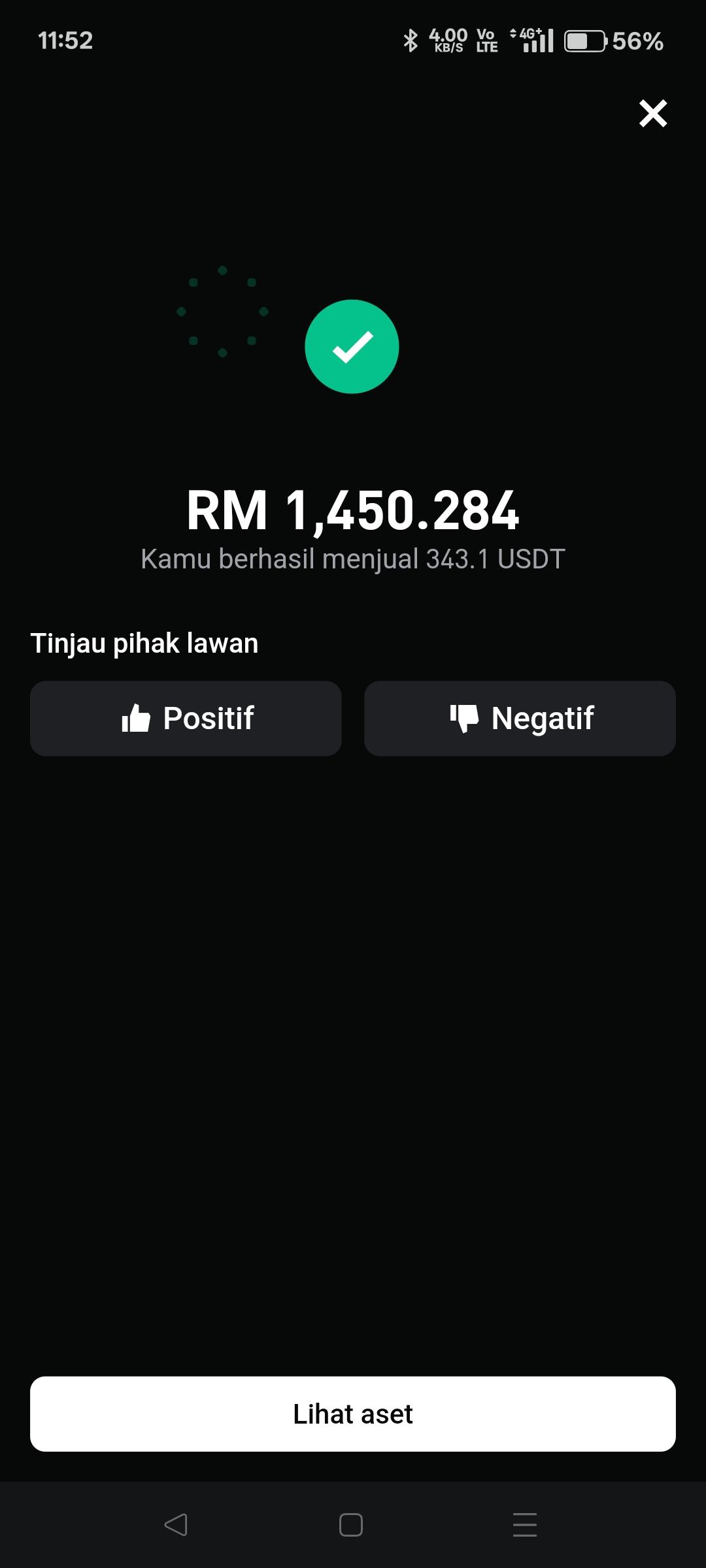Rate the counterparty Positif
This screenshot has height=1568, width=706.
[186, 719]
